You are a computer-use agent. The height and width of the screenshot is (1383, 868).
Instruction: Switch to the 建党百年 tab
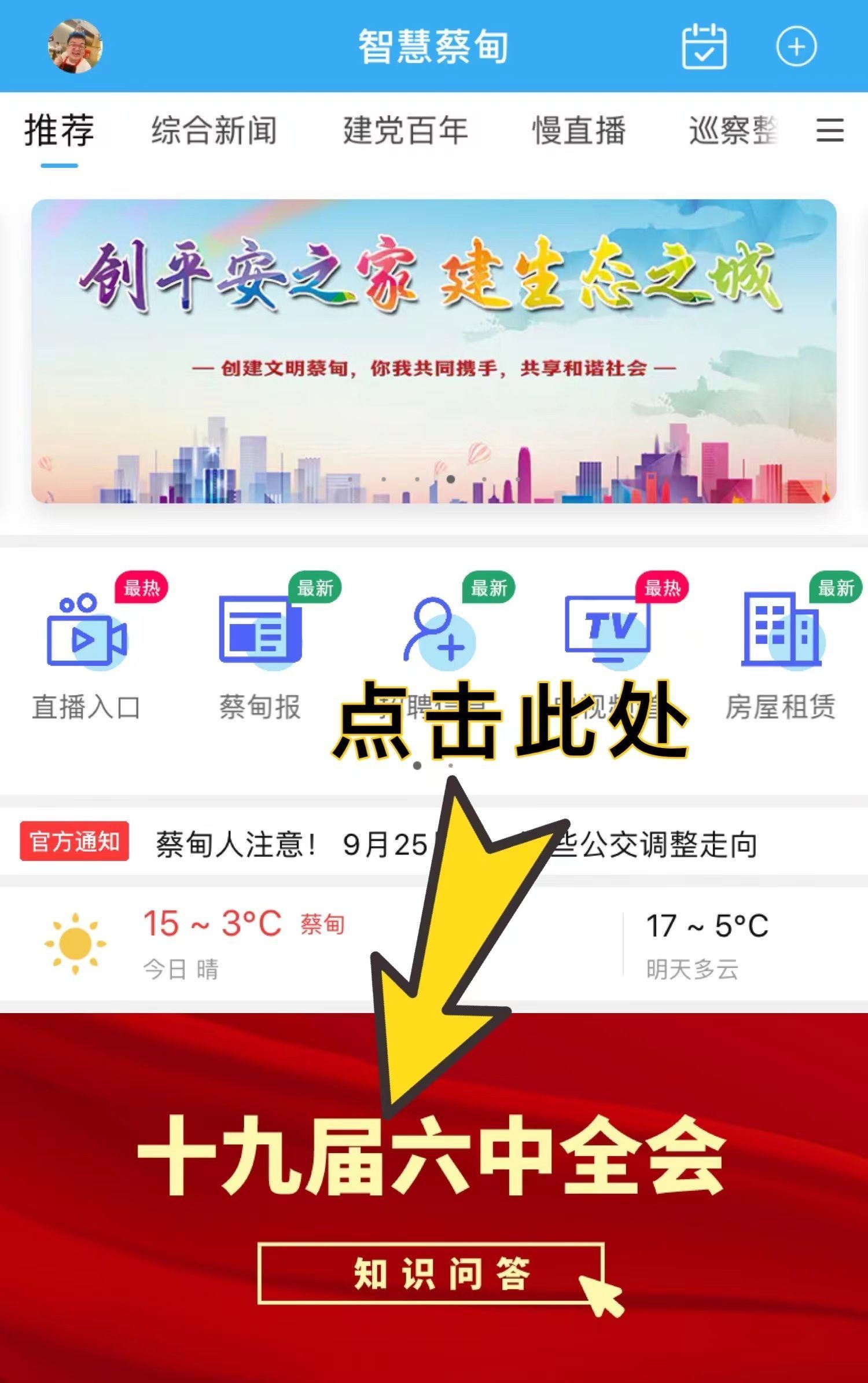coord(405,130)
